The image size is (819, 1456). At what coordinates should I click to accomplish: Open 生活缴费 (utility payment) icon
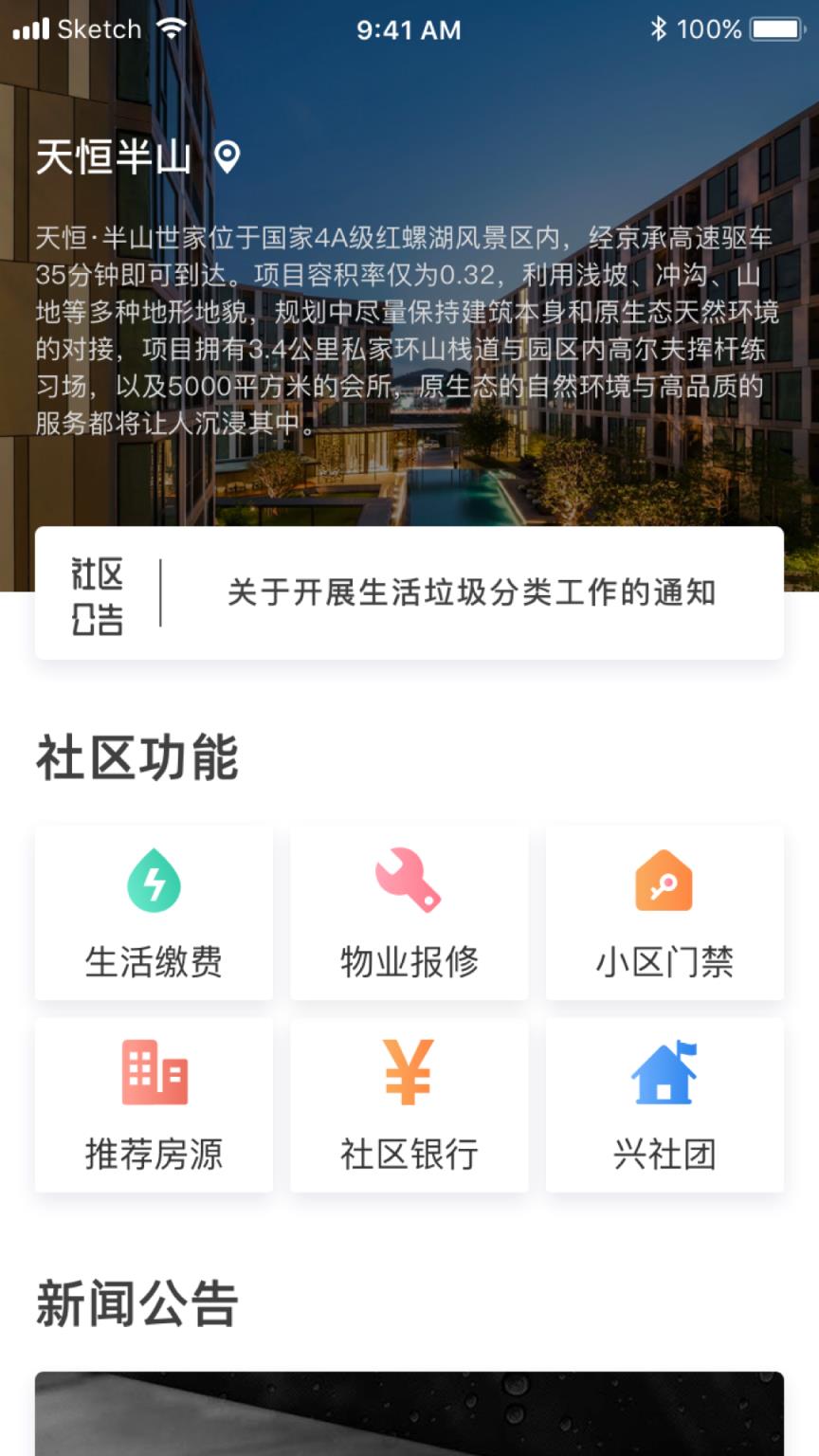tap(154, 882)
